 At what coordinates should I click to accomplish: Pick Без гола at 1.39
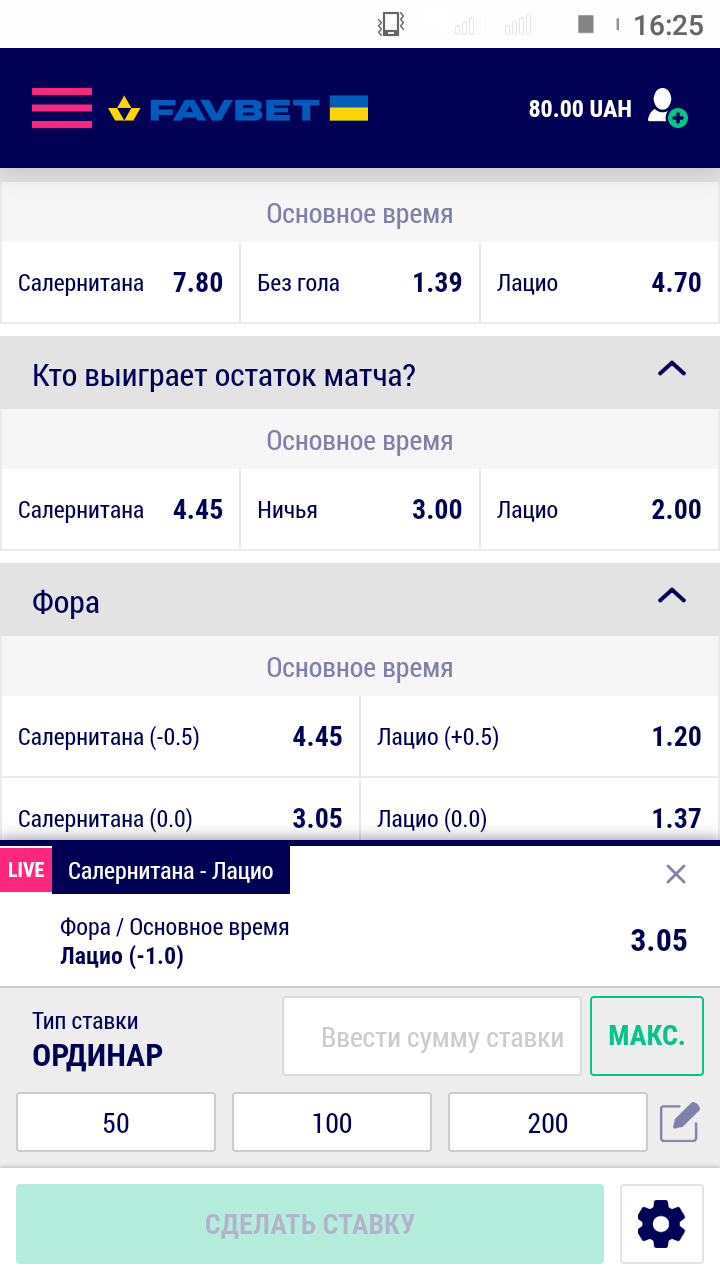click(360, 283)
